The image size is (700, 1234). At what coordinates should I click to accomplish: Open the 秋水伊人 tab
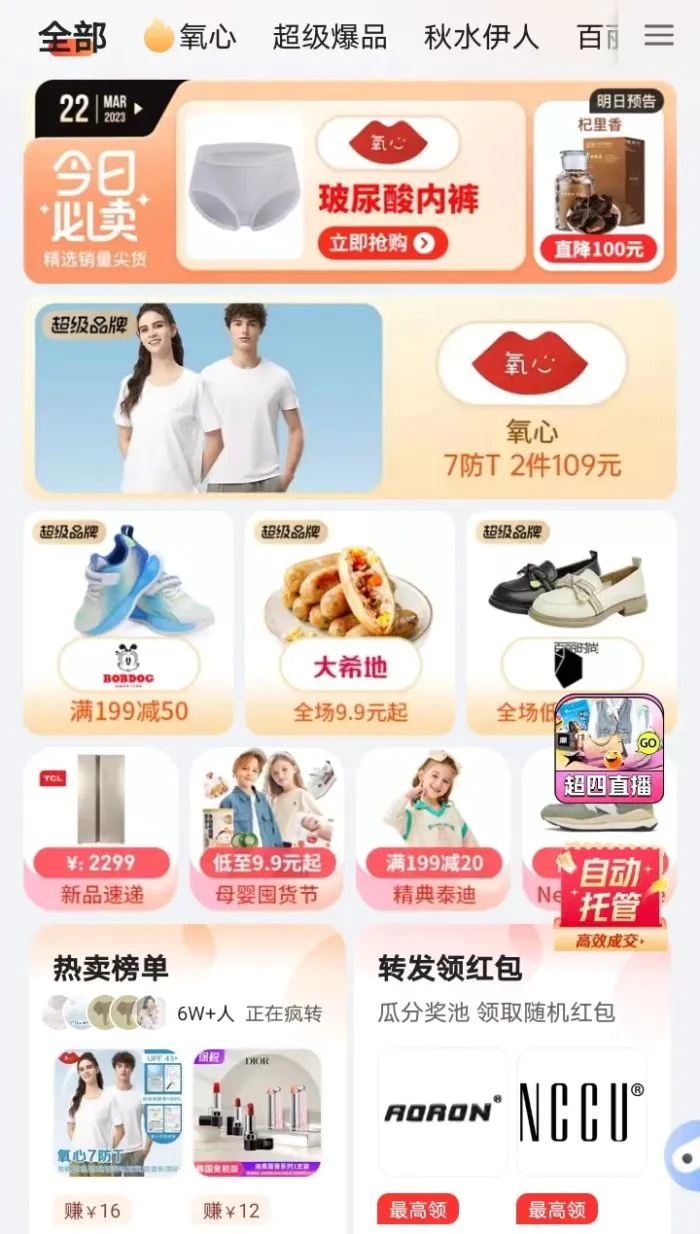481,38
